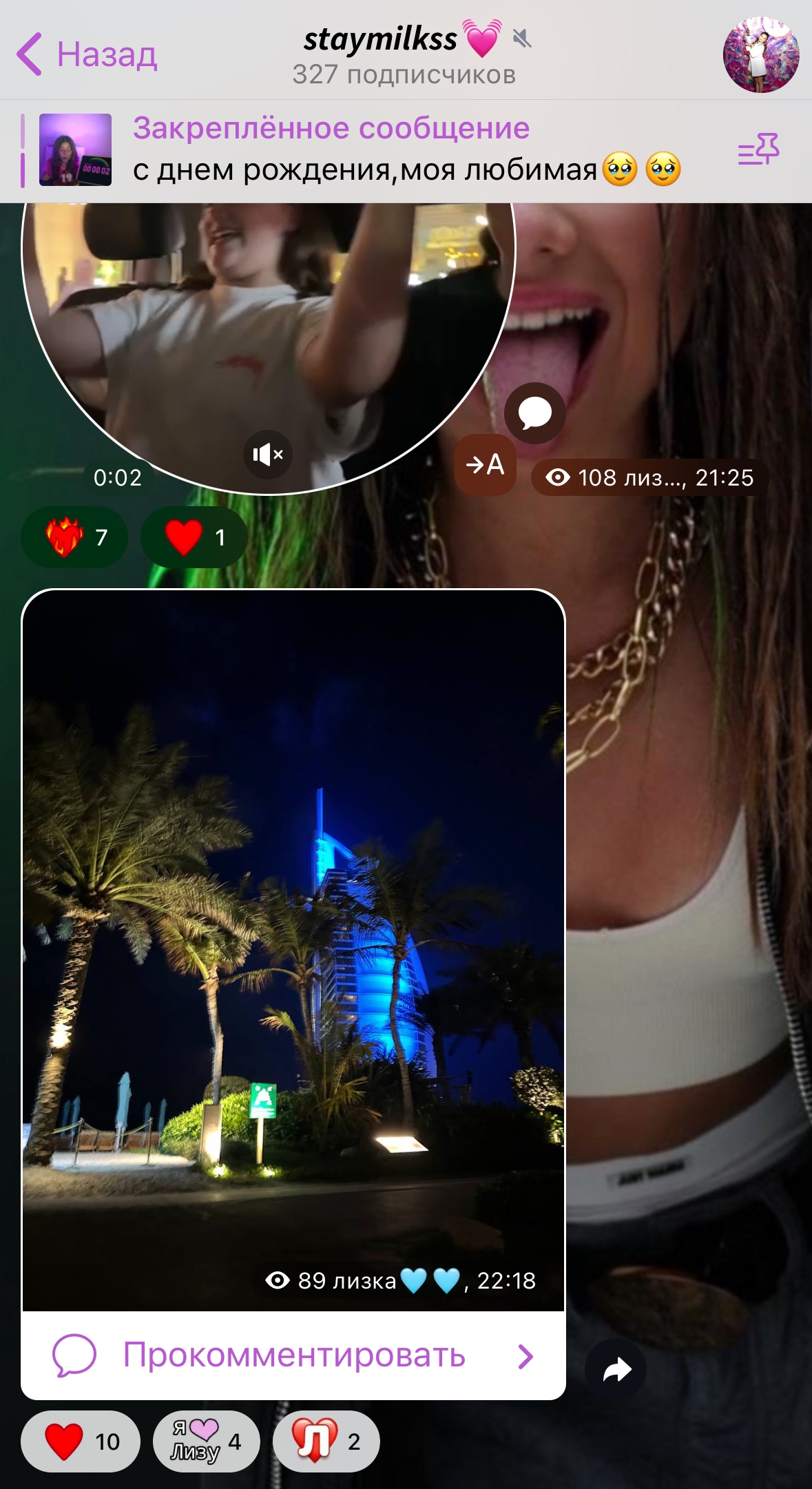Screen dimensions: 812x1489
Task: Share the night hotel photo post
Action: pos(616,1369)
